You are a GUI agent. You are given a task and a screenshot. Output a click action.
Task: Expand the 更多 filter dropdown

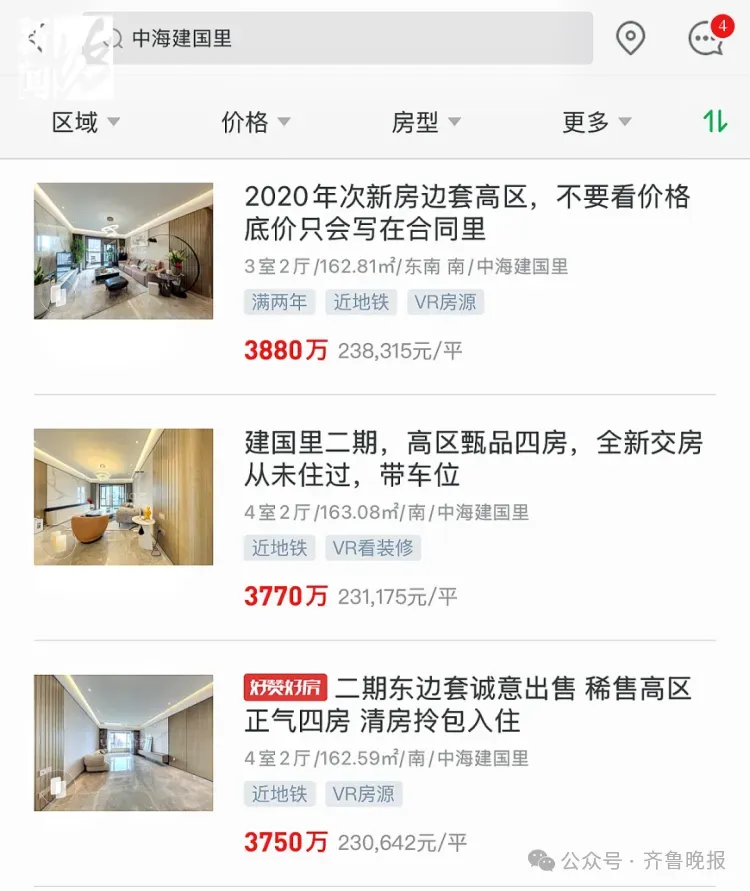tap(597, 122)
